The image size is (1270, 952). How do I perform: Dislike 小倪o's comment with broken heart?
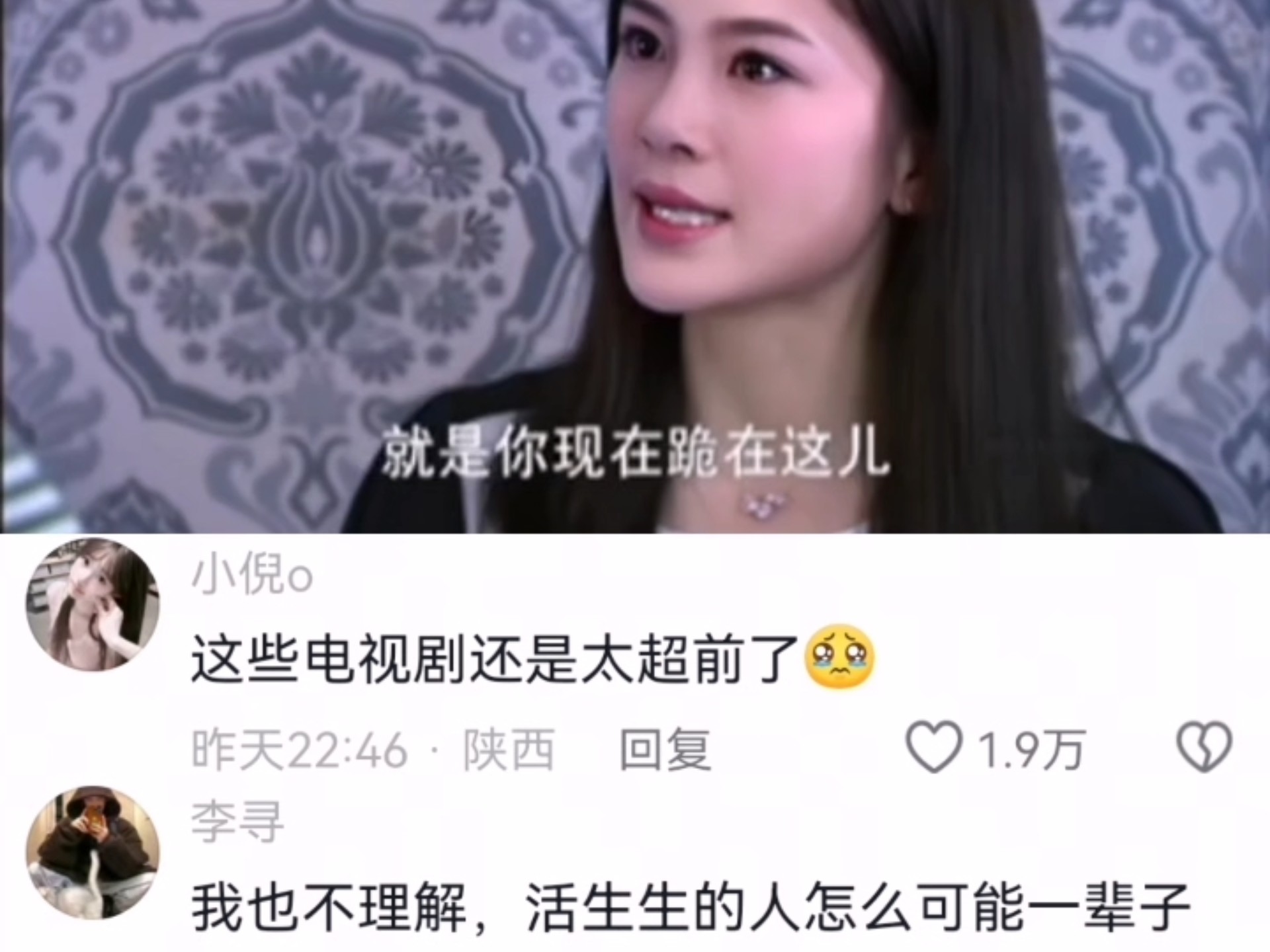1204,748
